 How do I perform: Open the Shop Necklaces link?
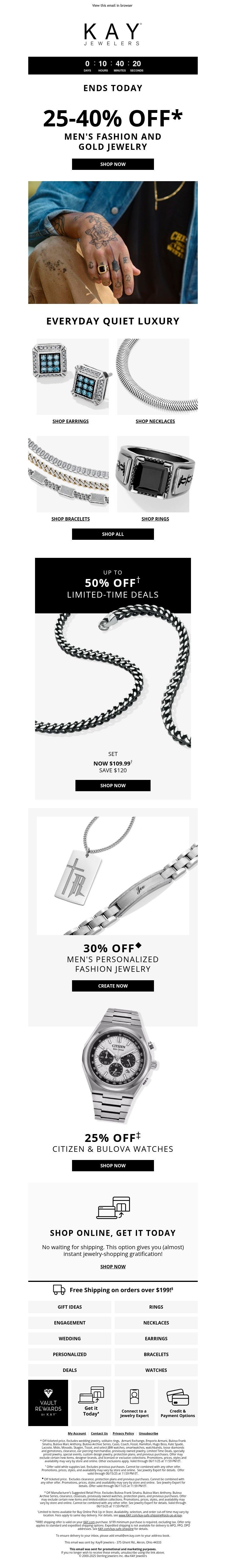click(x=155, y=421)
